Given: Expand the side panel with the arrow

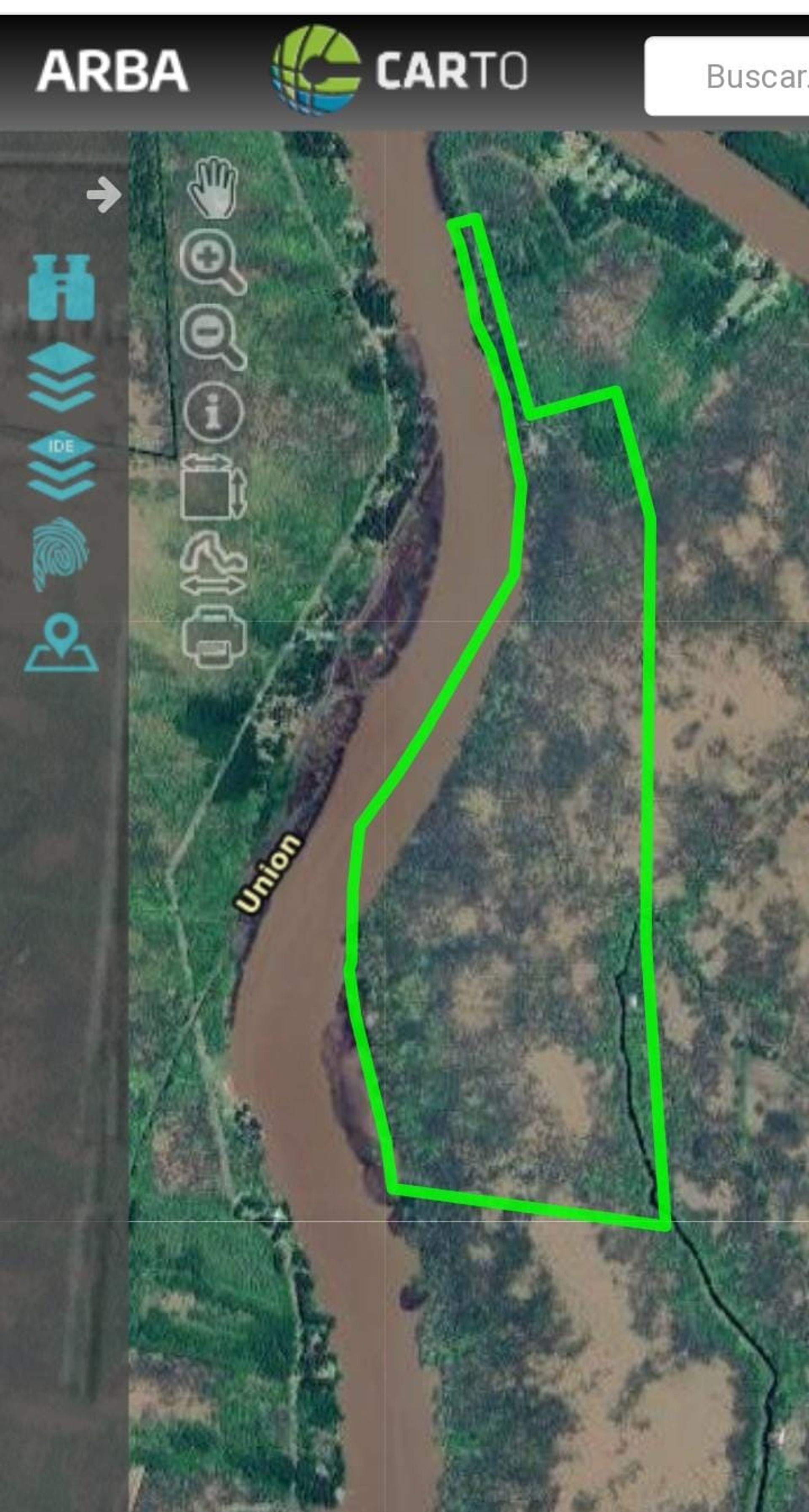Looking at the screenshot, I should [104, 194].
